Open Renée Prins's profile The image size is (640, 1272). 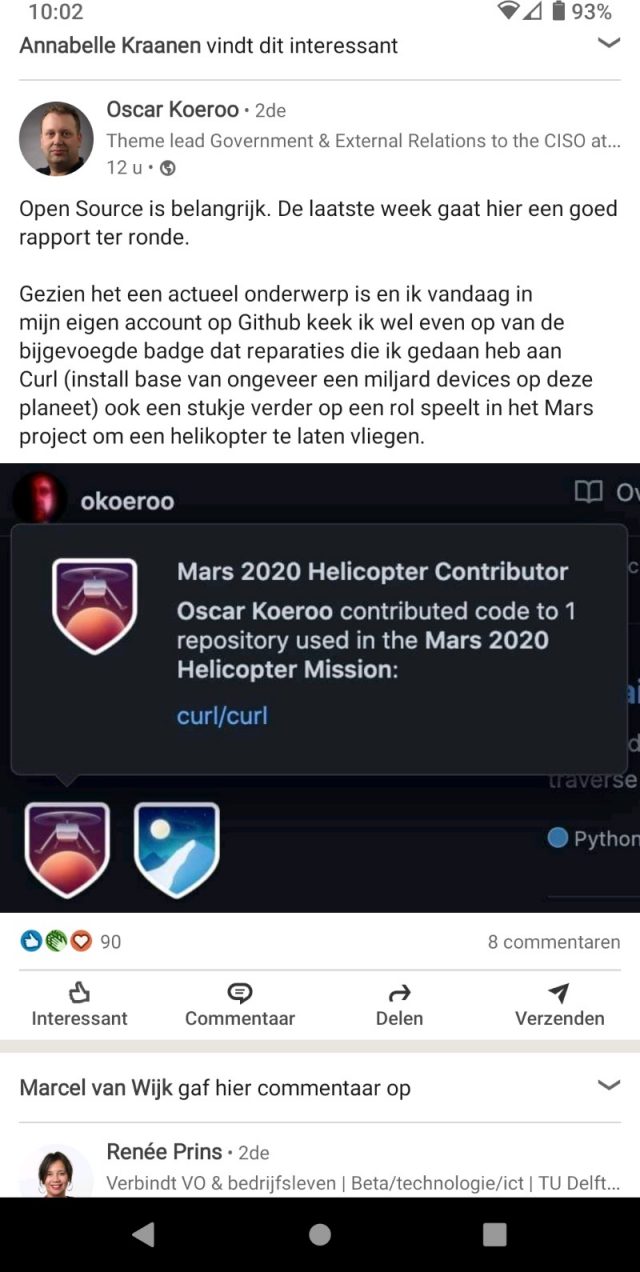[x=165, y=1152]
